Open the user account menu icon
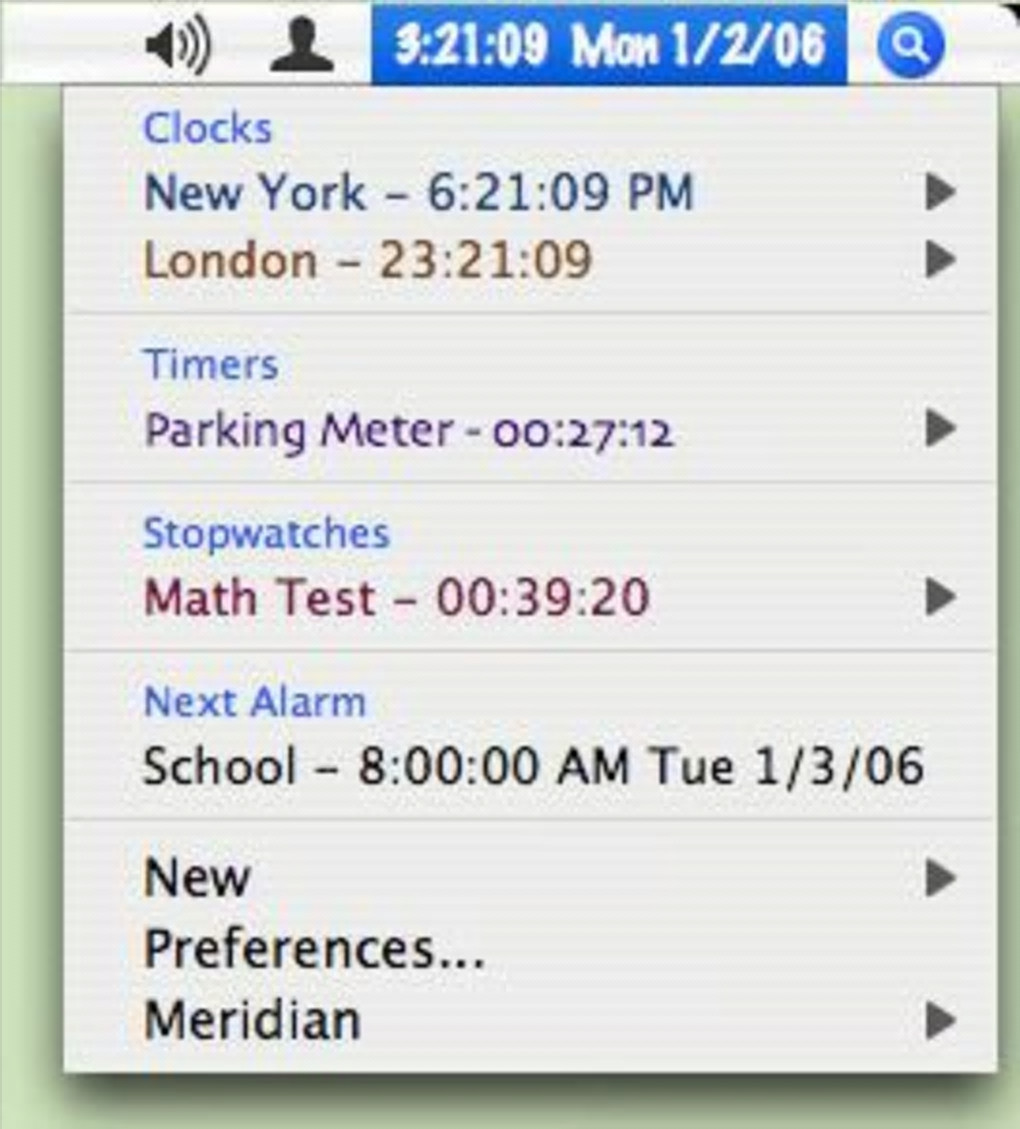 [x=301, y=46]
